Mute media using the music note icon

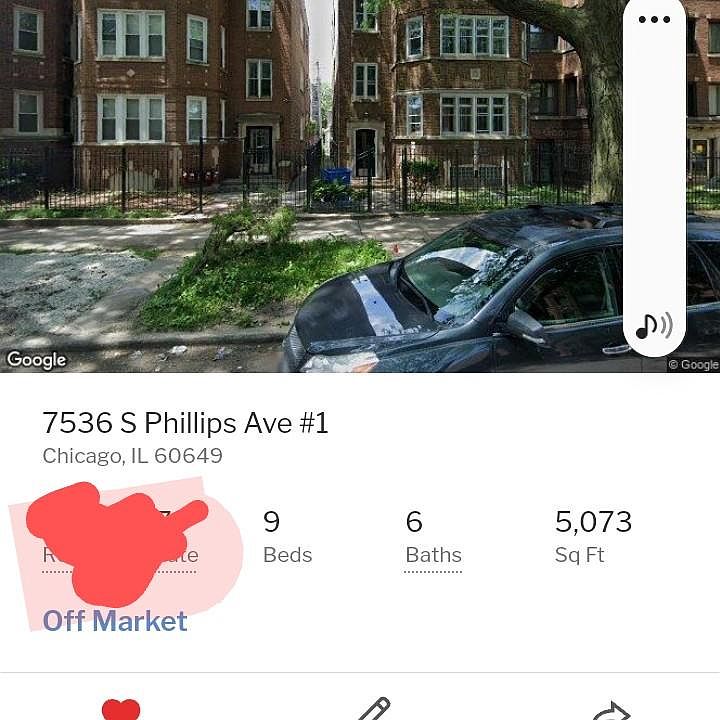(654, 326)
